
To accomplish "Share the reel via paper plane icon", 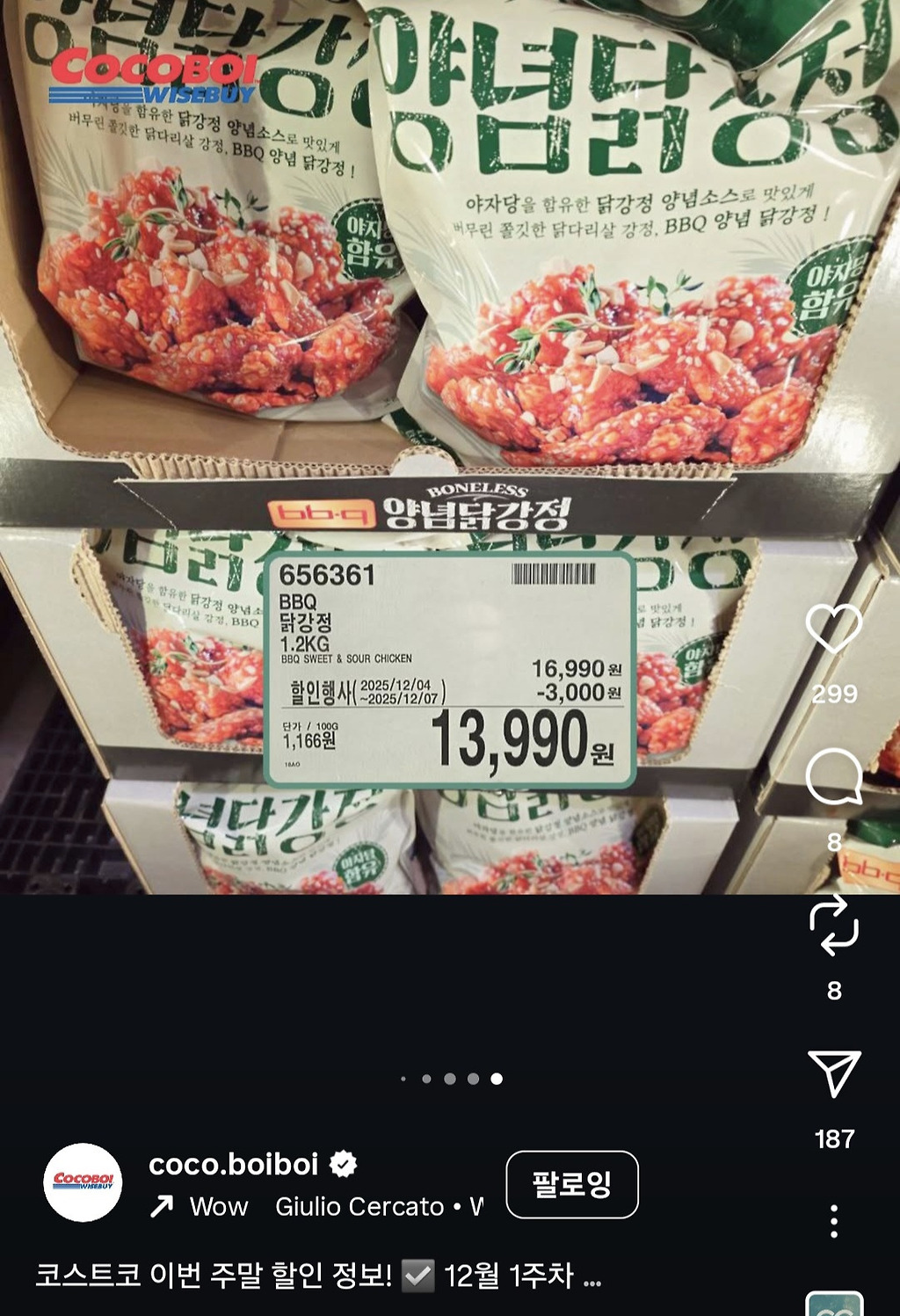I will (833, 1073).
